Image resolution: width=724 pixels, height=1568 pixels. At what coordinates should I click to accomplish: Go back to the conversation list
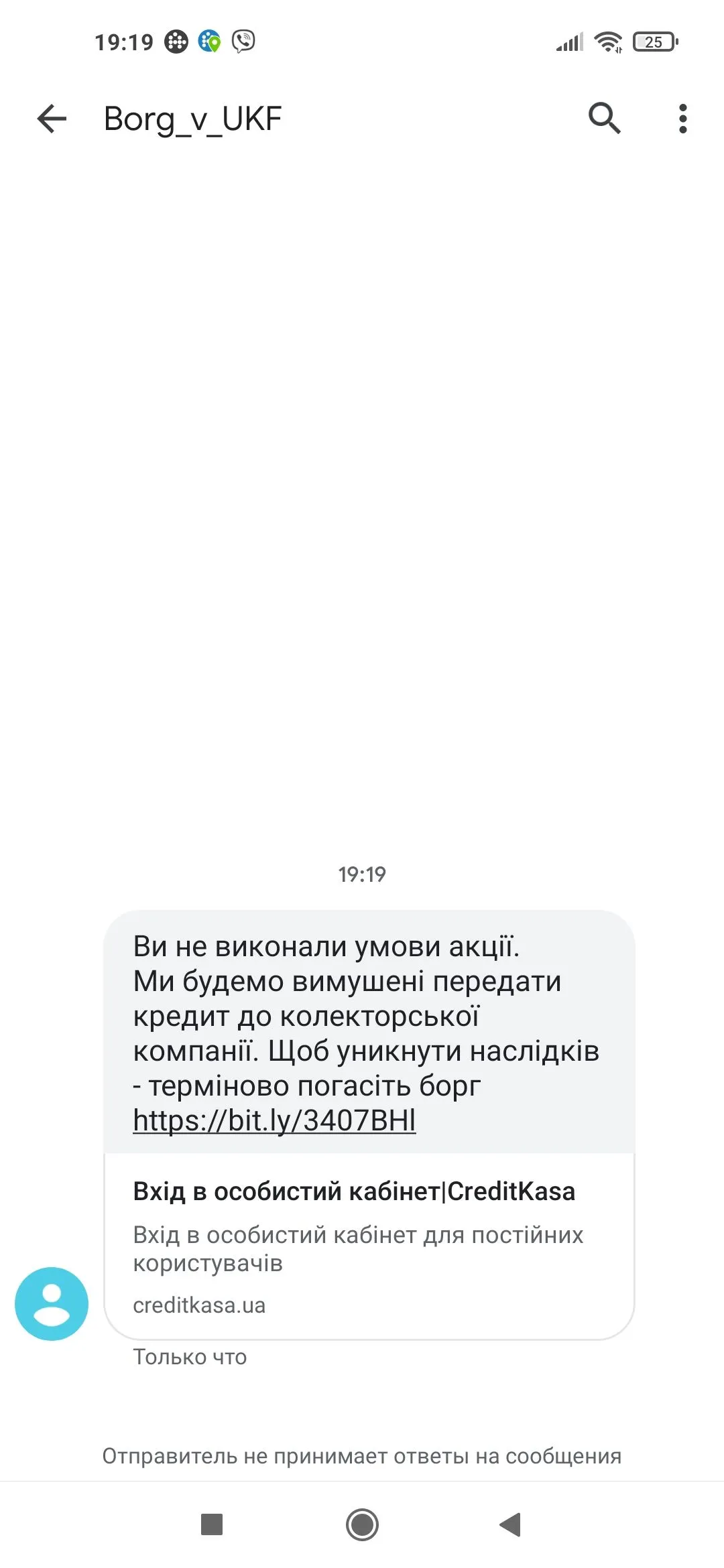(52, 119)
